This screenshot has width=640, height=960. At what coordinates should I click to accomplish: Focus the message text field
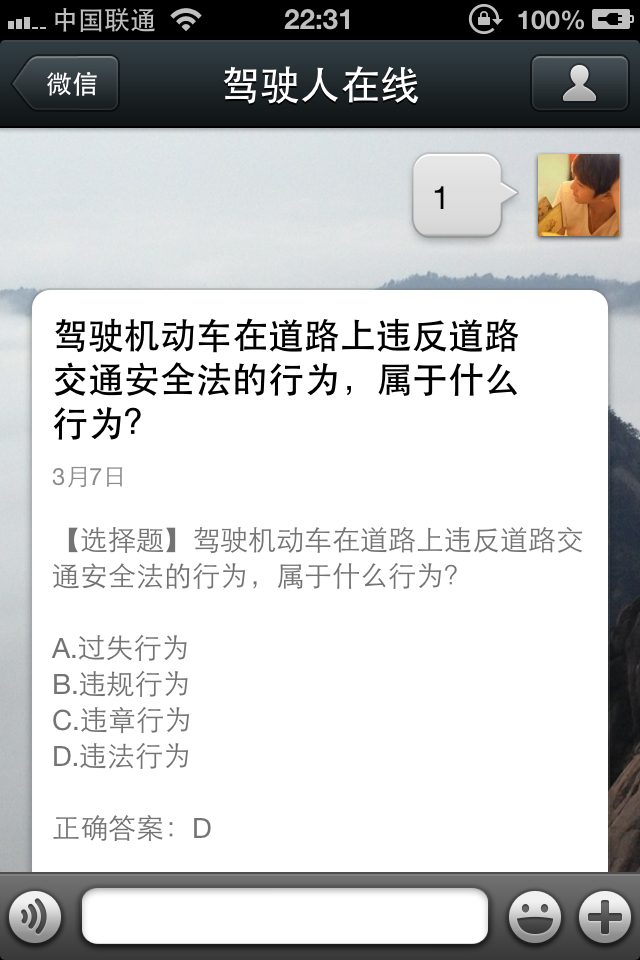tap(285, 916)
